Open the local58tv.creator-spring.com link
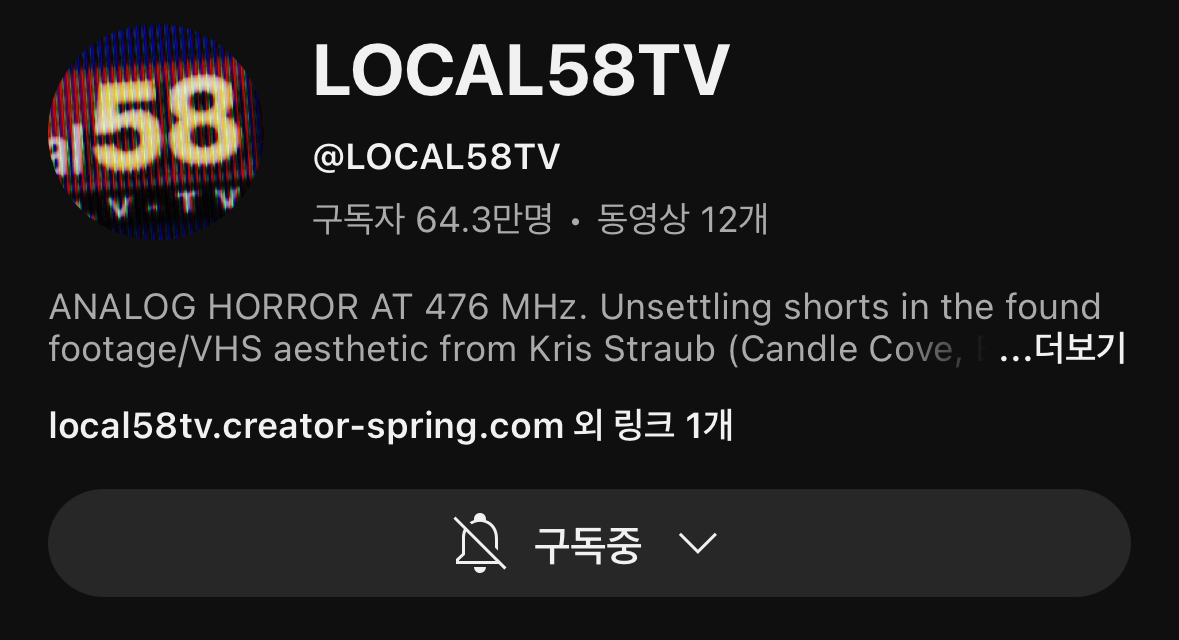 [x=305, y=427]
